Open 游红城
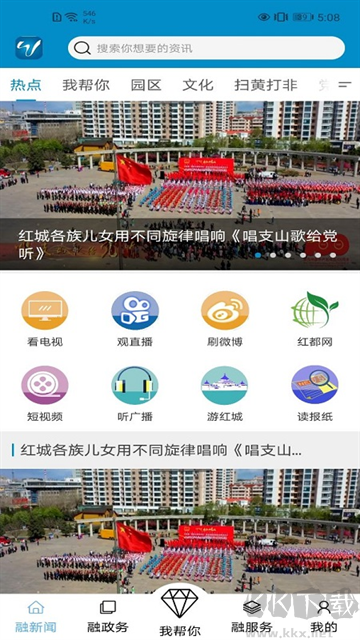 point(225,394)
